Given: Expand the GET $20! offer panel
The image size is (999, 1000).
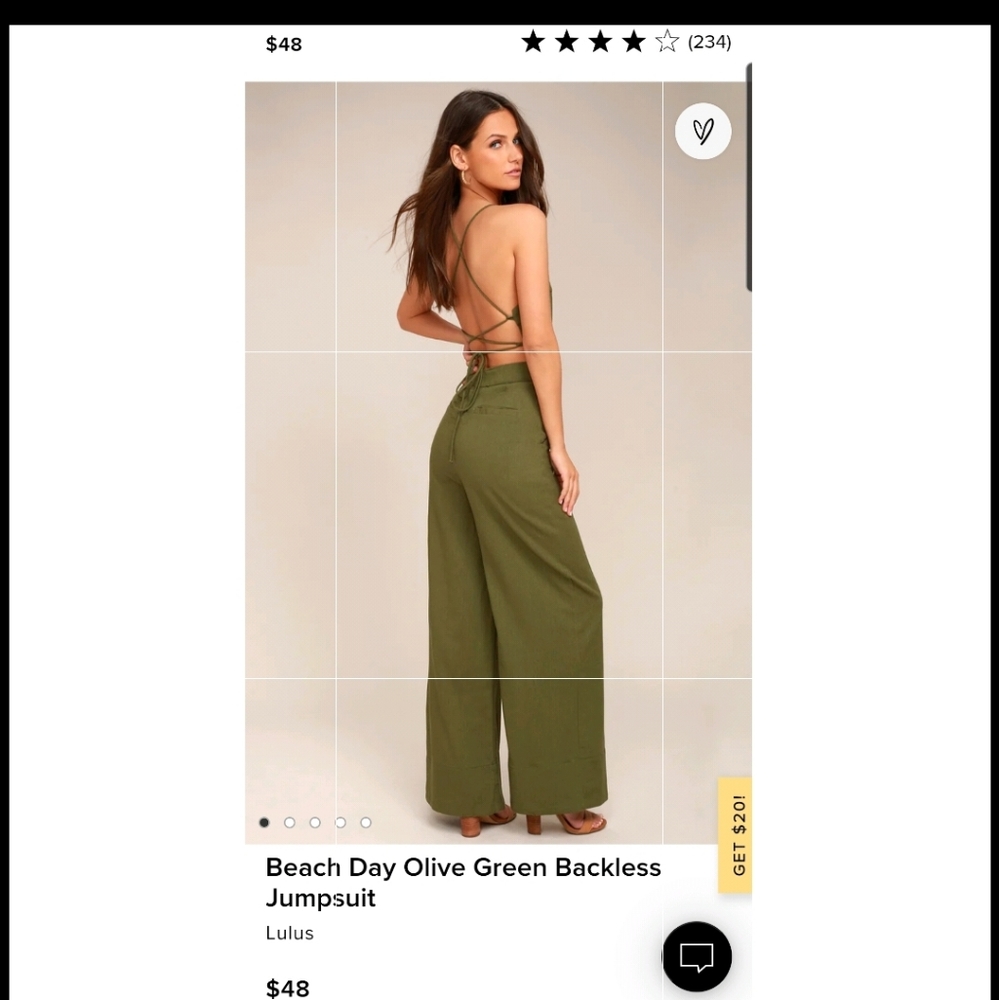Looking at the screenshot, I should click(x=737, y=833).
